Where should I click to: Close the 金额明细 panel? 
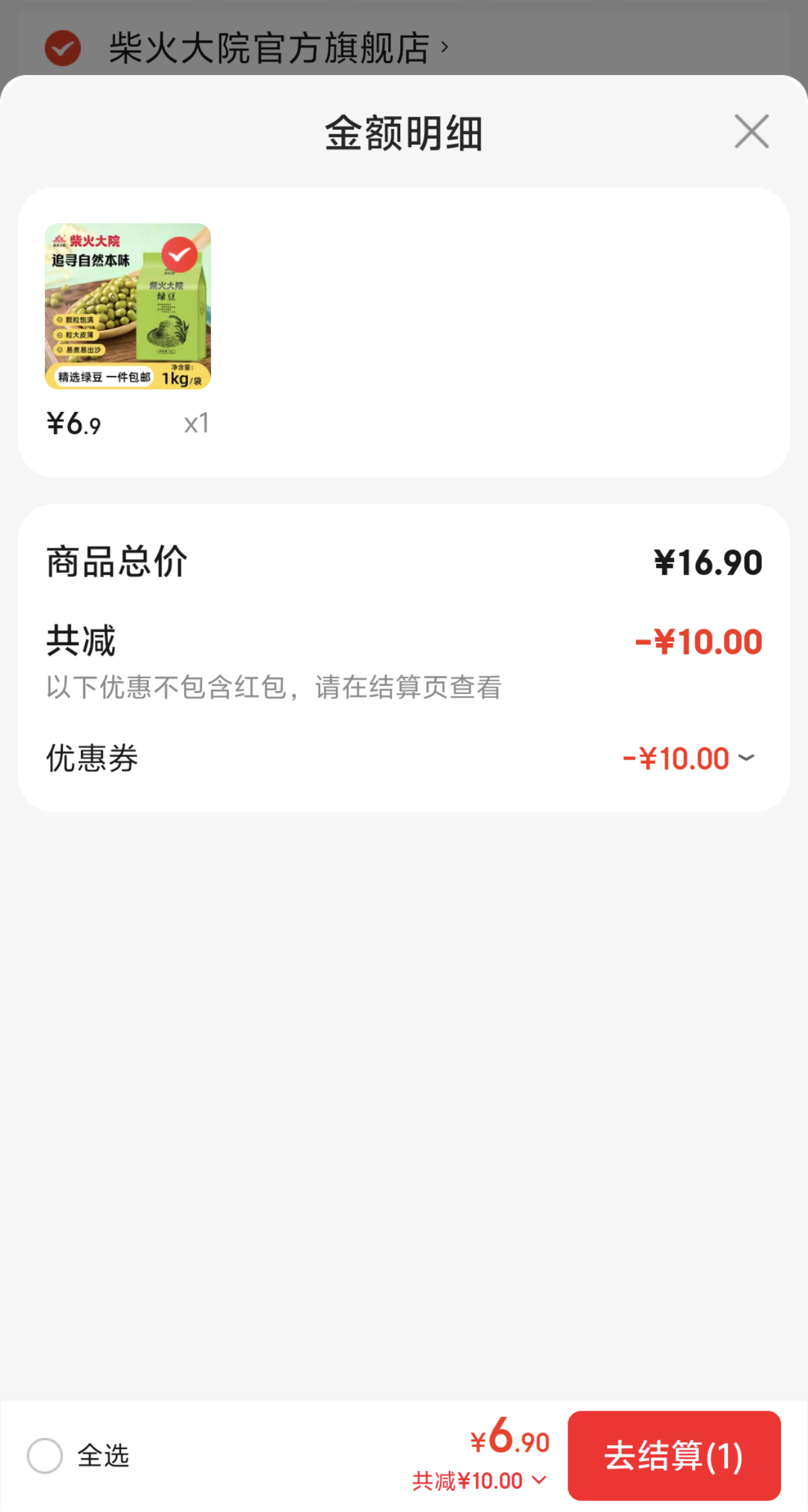click(751, 132)
